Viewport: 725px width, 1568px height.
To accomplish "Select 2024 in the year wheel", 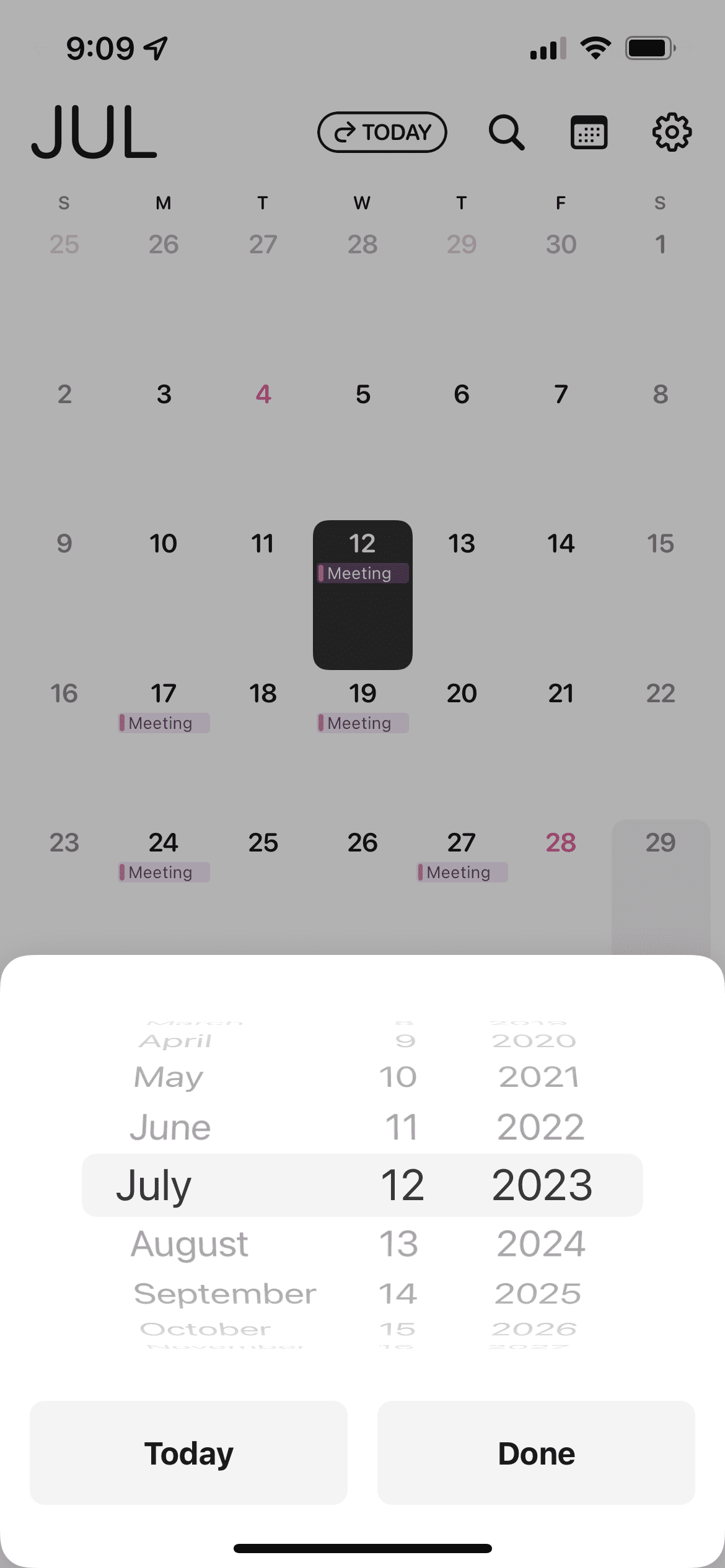I will tap(541, 1244).
